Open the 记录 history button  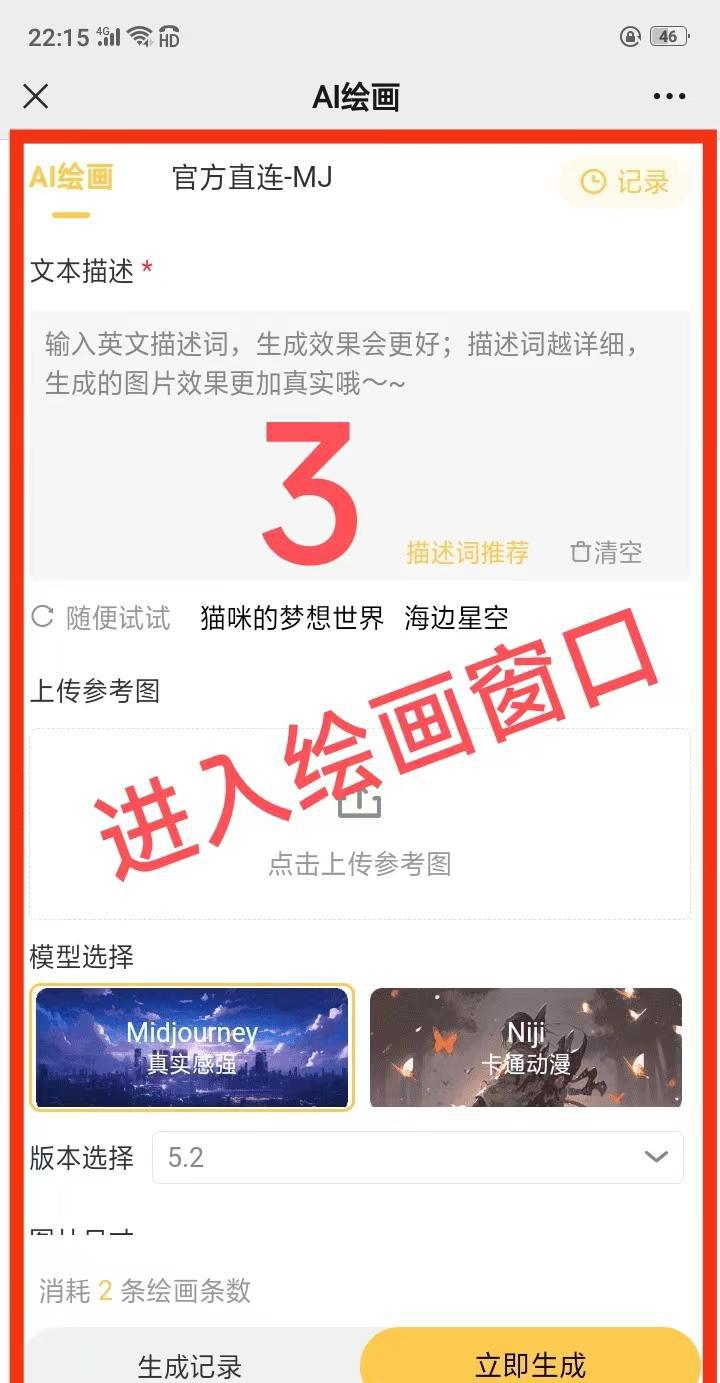624,182
